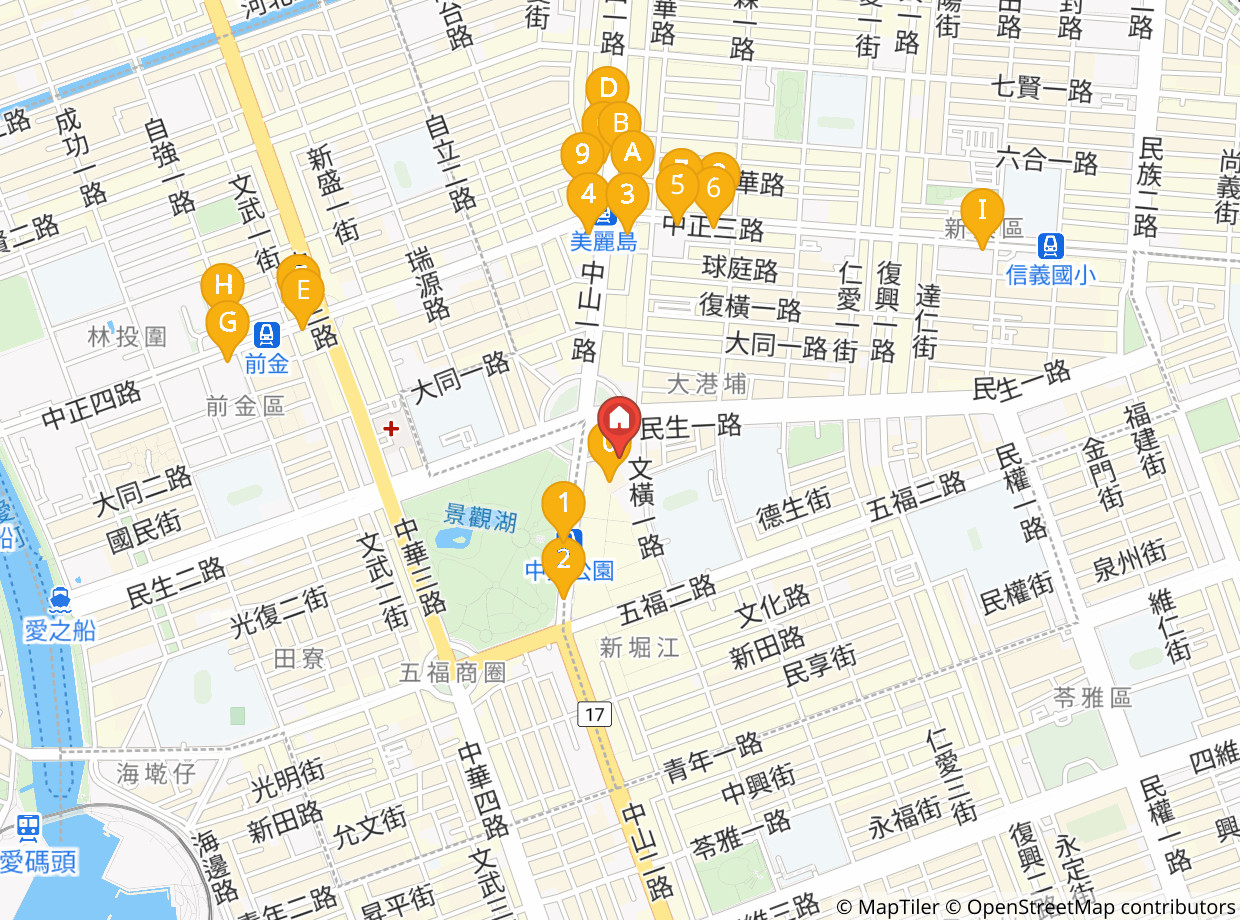Select map marker H
The height and width of the screenshot is (920, 1240).
coord(222,284)
